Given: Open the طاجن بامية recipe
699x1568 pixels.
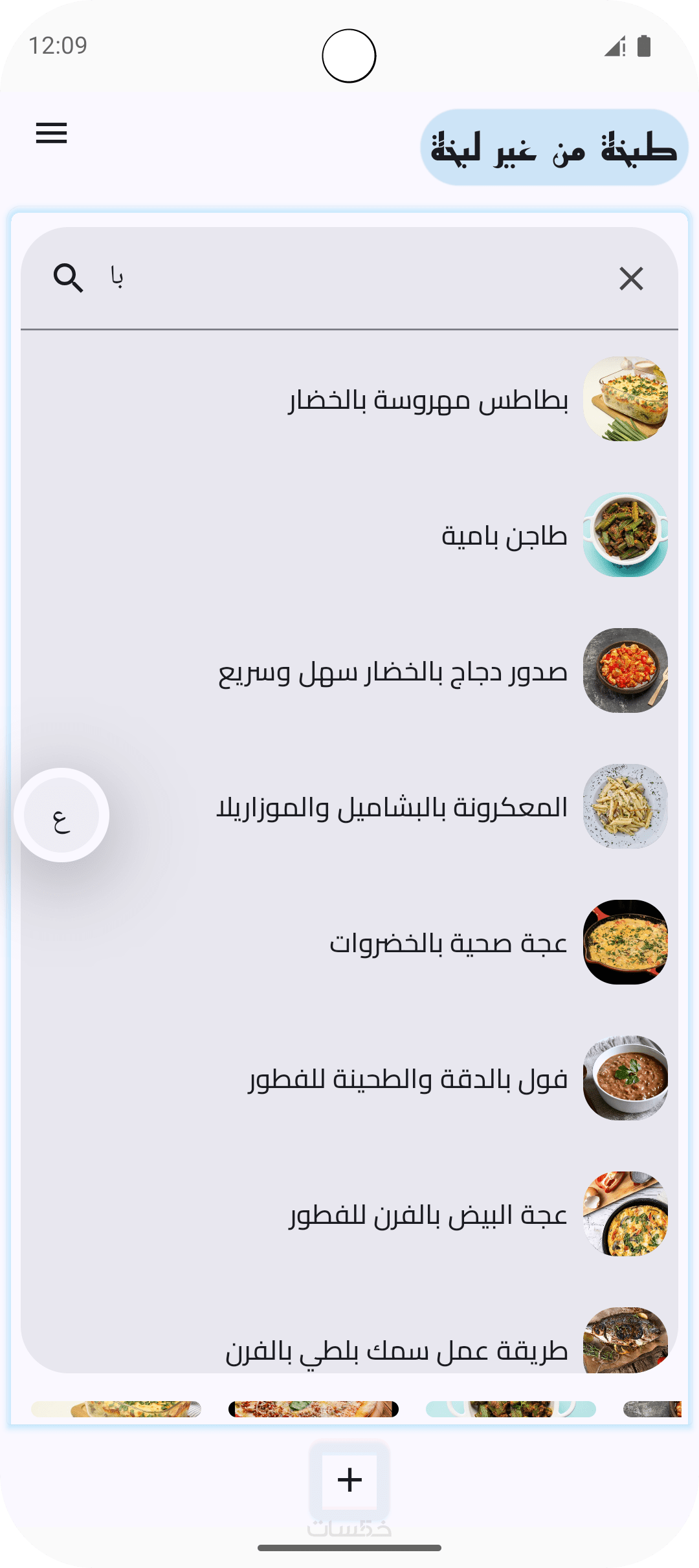Looking at the screenshot, I should coord(504,536).
